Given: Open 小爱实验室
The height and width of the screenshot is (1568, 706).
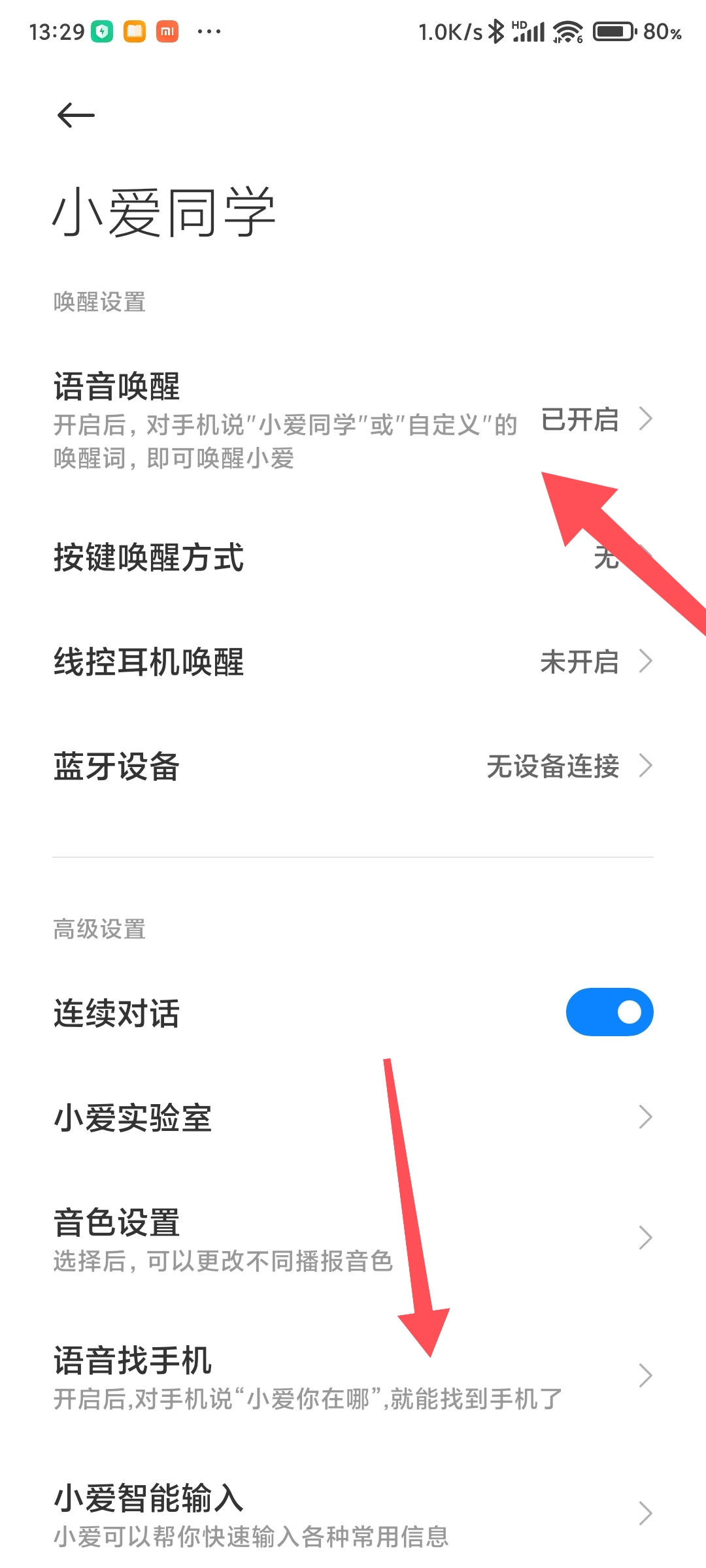Looking at the screenshot, I should [x=353, y=1118].
